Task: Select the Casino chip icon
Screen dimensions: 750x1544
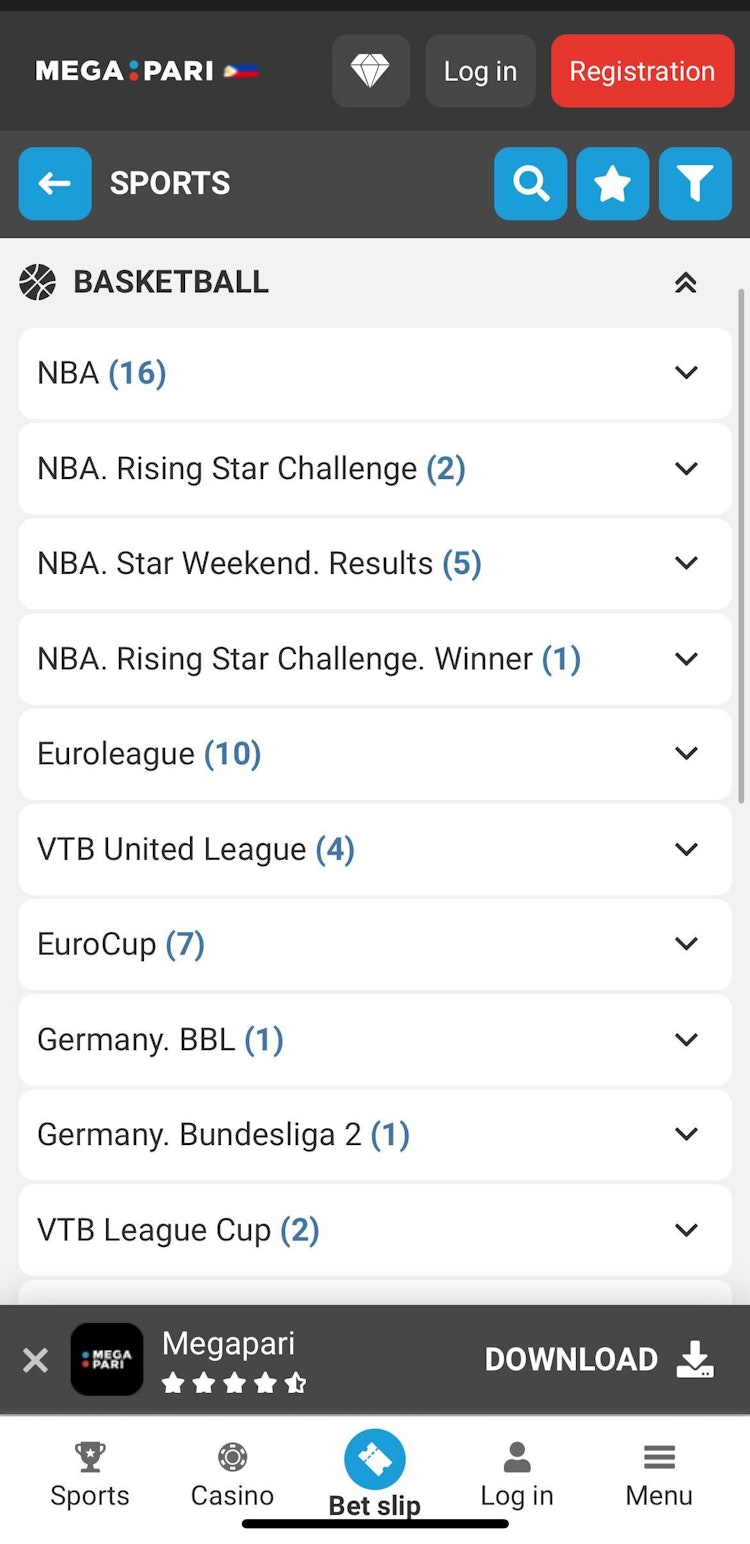Action: point(231,1459)
